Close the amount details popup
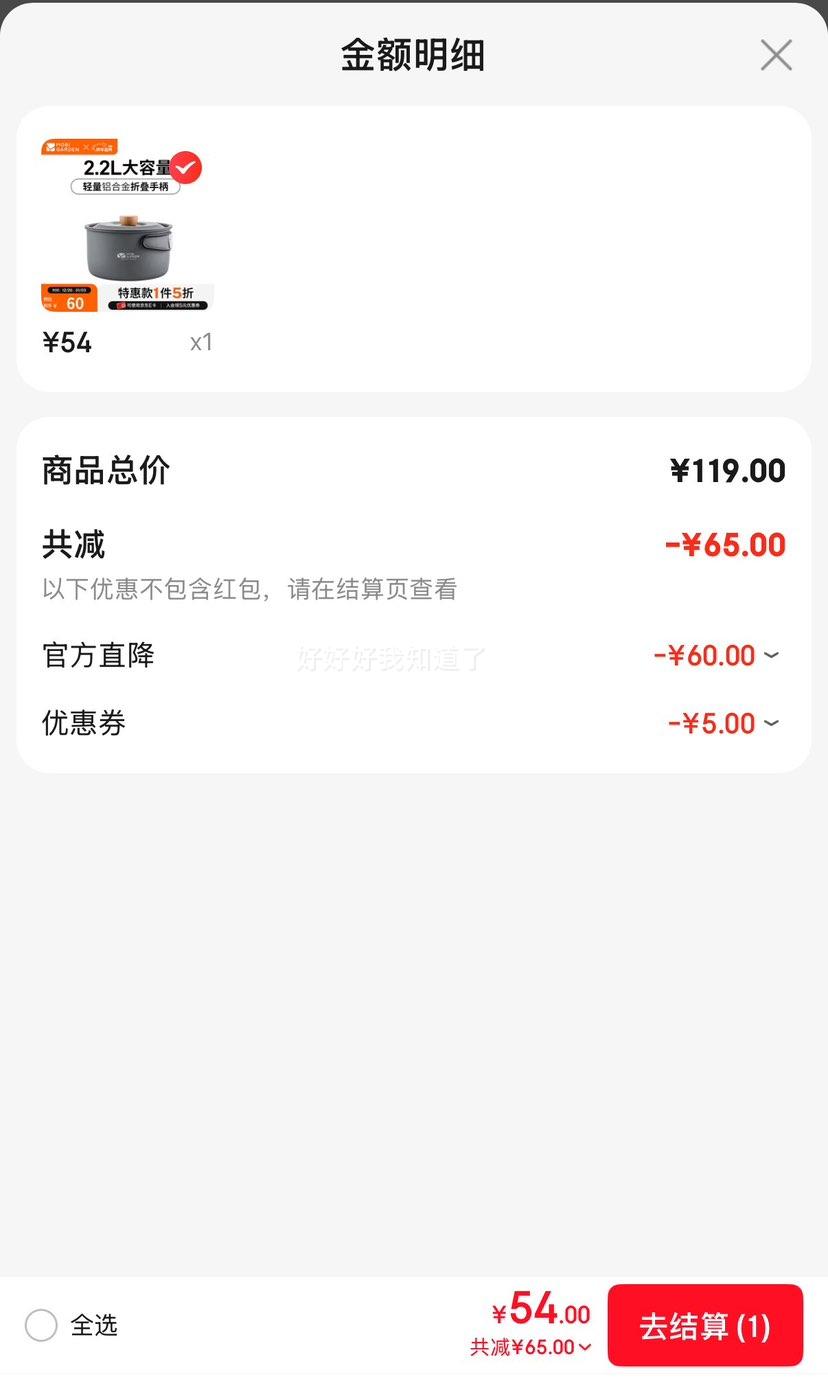828x1383 pixels. tap(776, 55)
